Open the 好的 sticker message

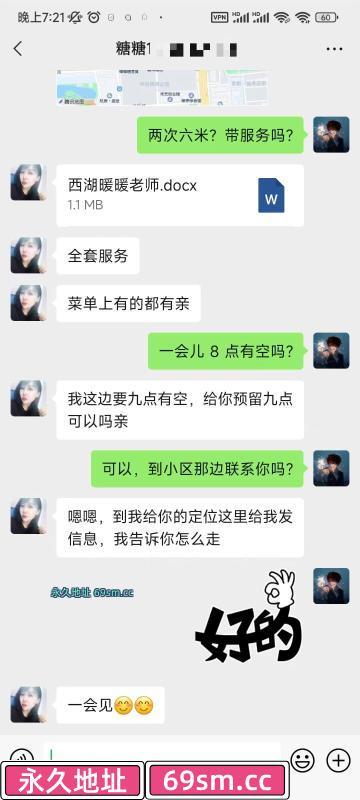click(248, 618)
